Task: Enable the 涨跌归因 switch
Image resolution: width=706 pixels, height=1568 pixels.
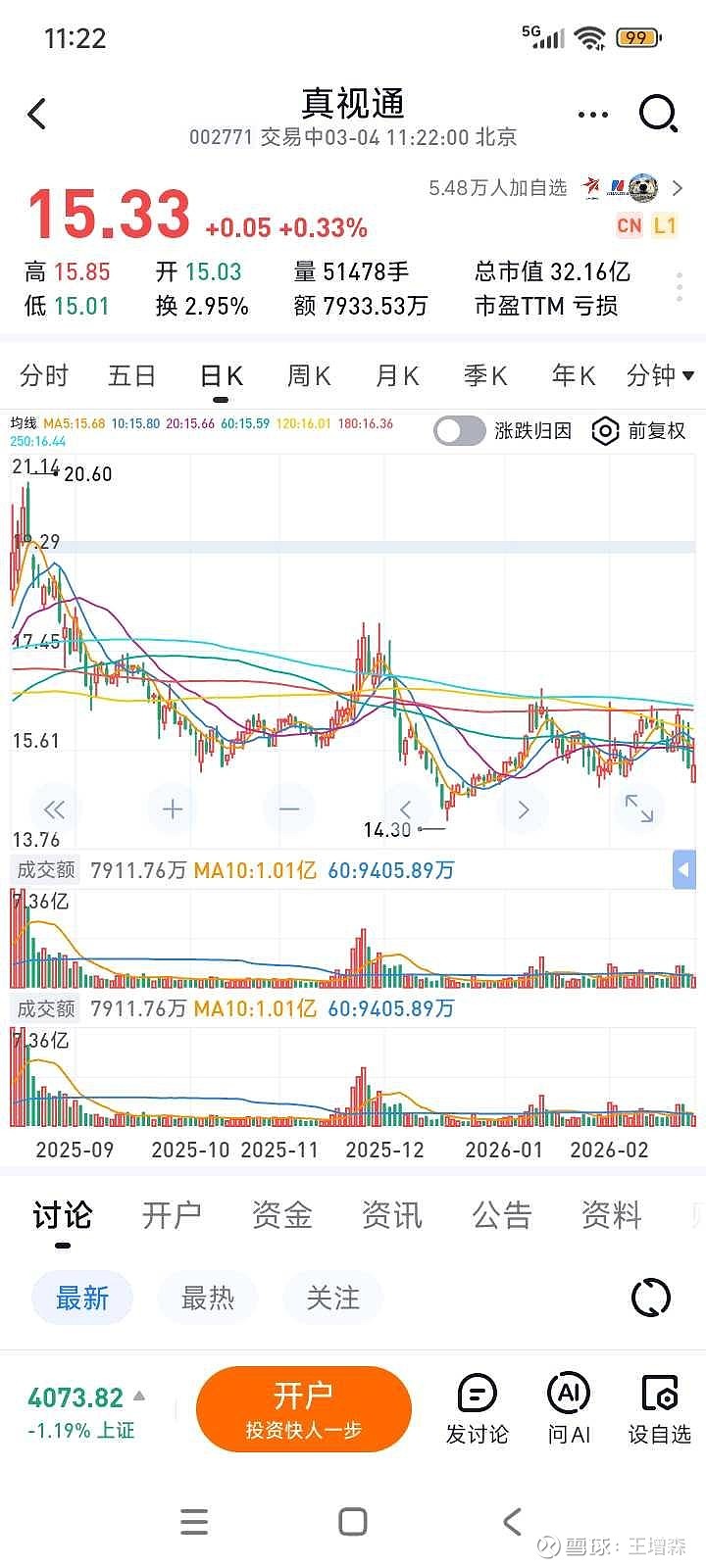Action: (x=459, y=431)
